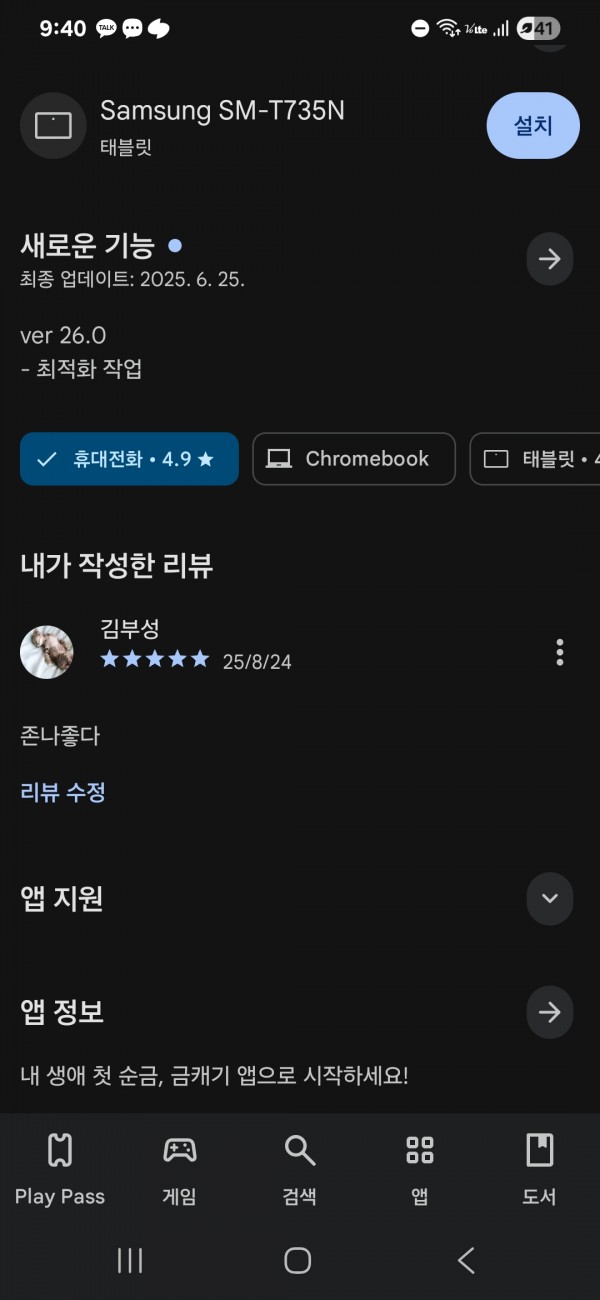The width and height of the screenshot is (600, 1300).
Task: Select the Chromebook chip
Action: (x=354, y=459)
